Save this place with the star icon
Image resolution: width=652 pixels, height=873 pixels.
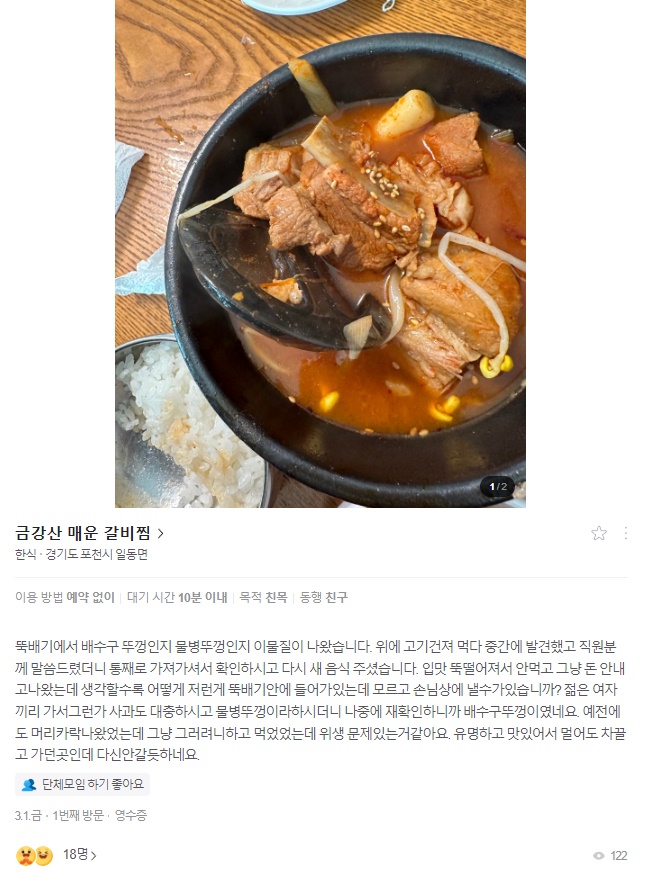click(598, 533)
